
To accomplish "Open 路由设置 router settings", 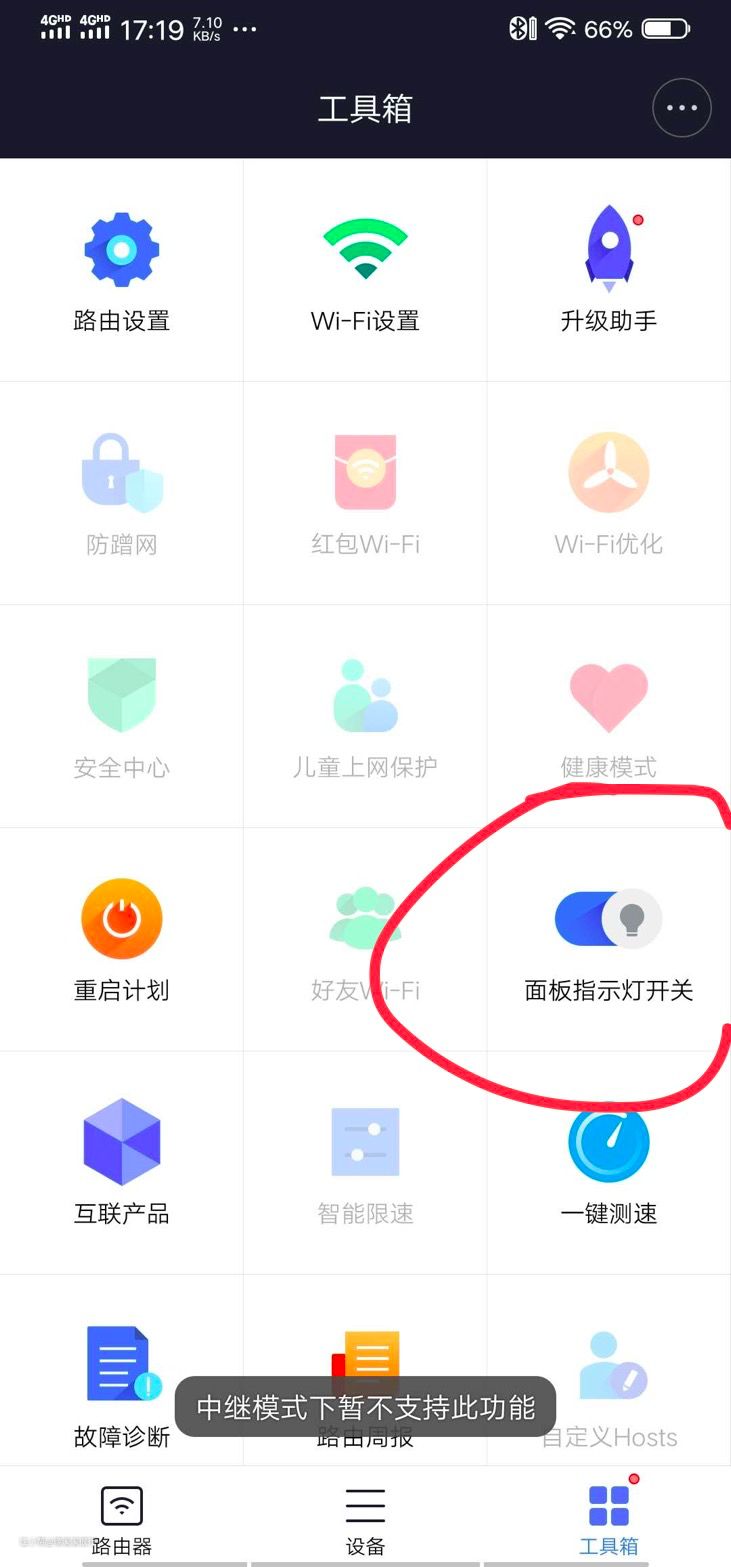I will 121,270.
